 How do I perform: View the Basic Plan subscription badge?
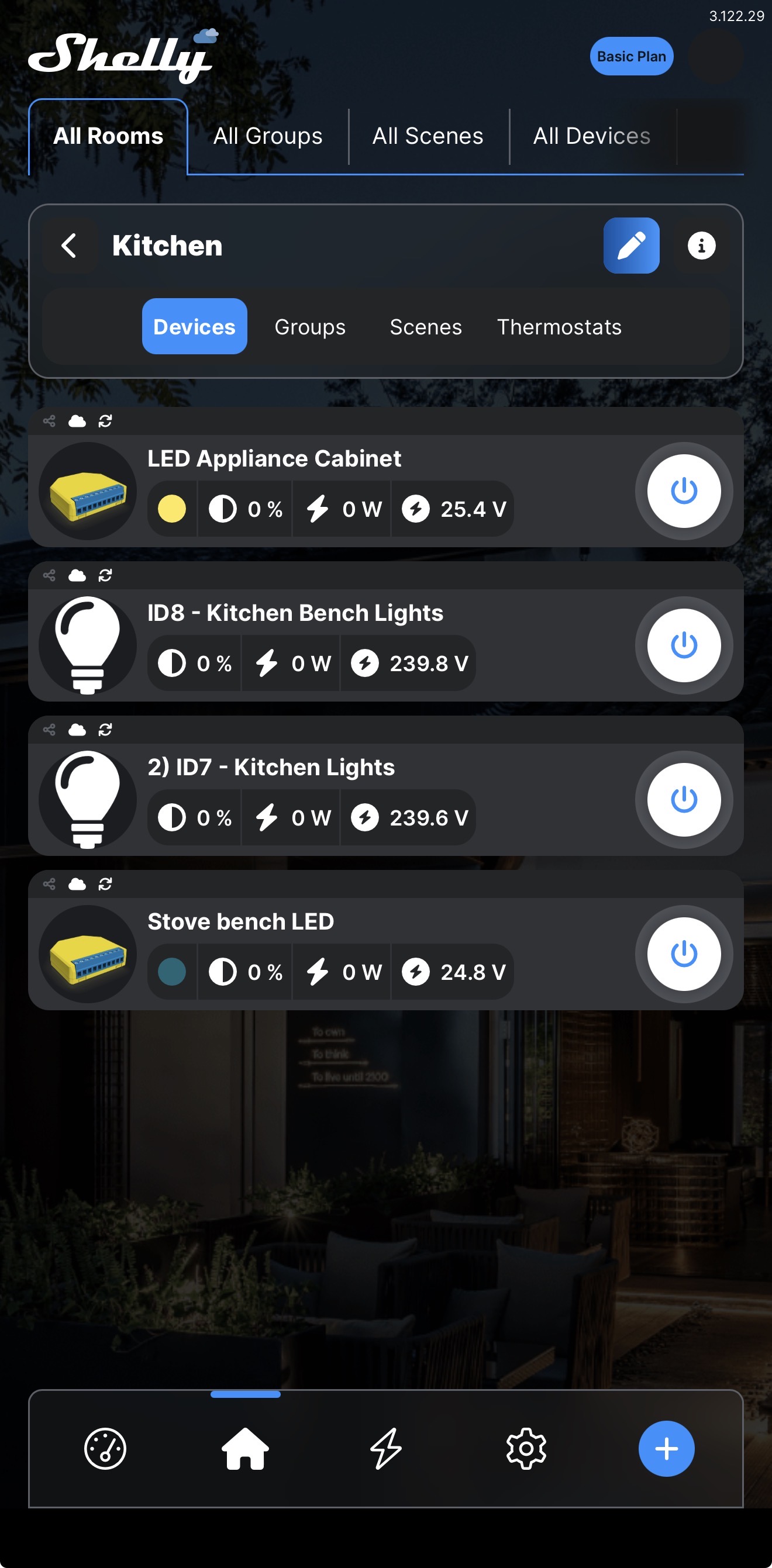[630, 56]
